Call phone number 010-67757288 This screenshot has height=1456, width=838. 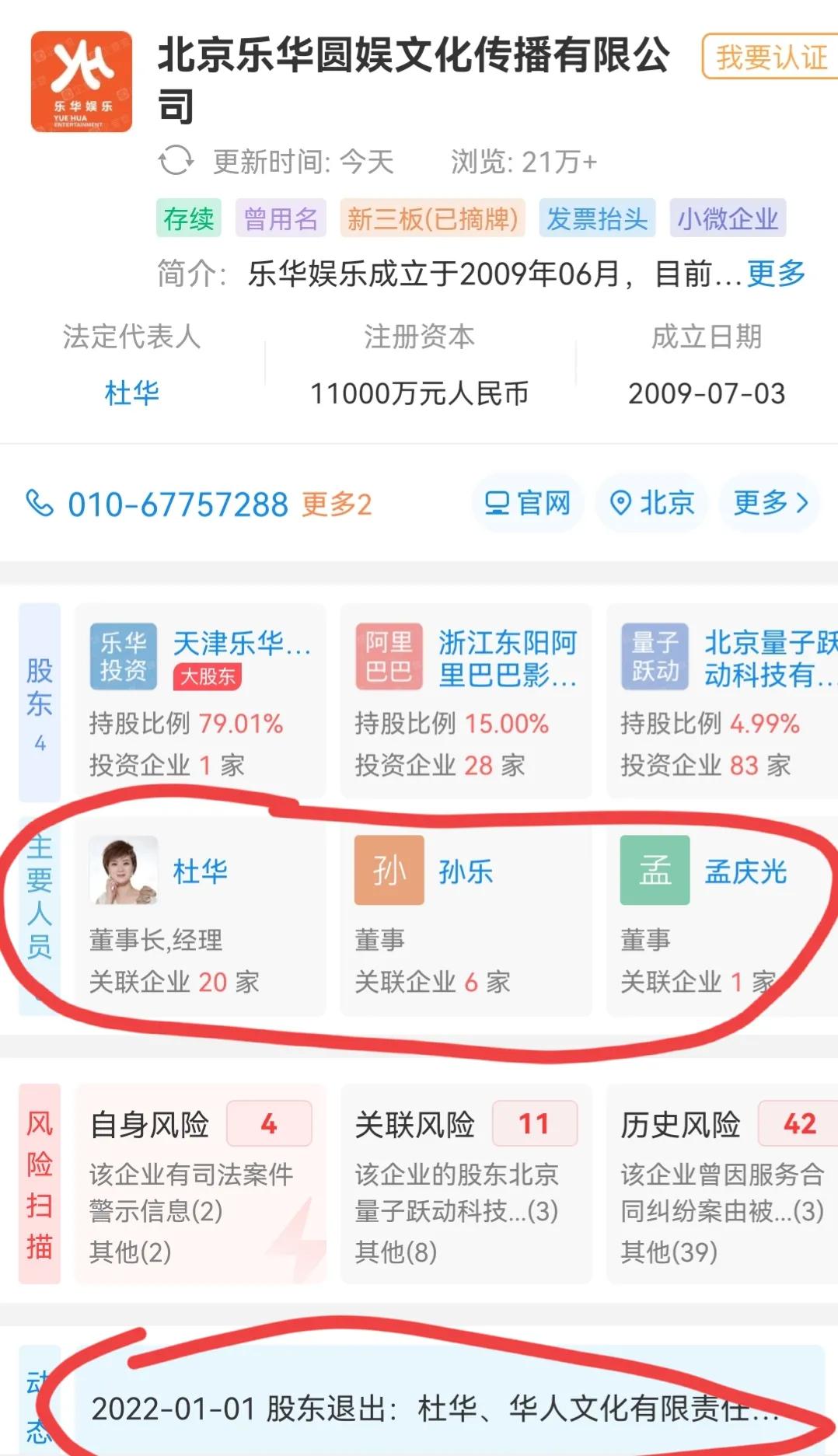(x=177, y=505)
